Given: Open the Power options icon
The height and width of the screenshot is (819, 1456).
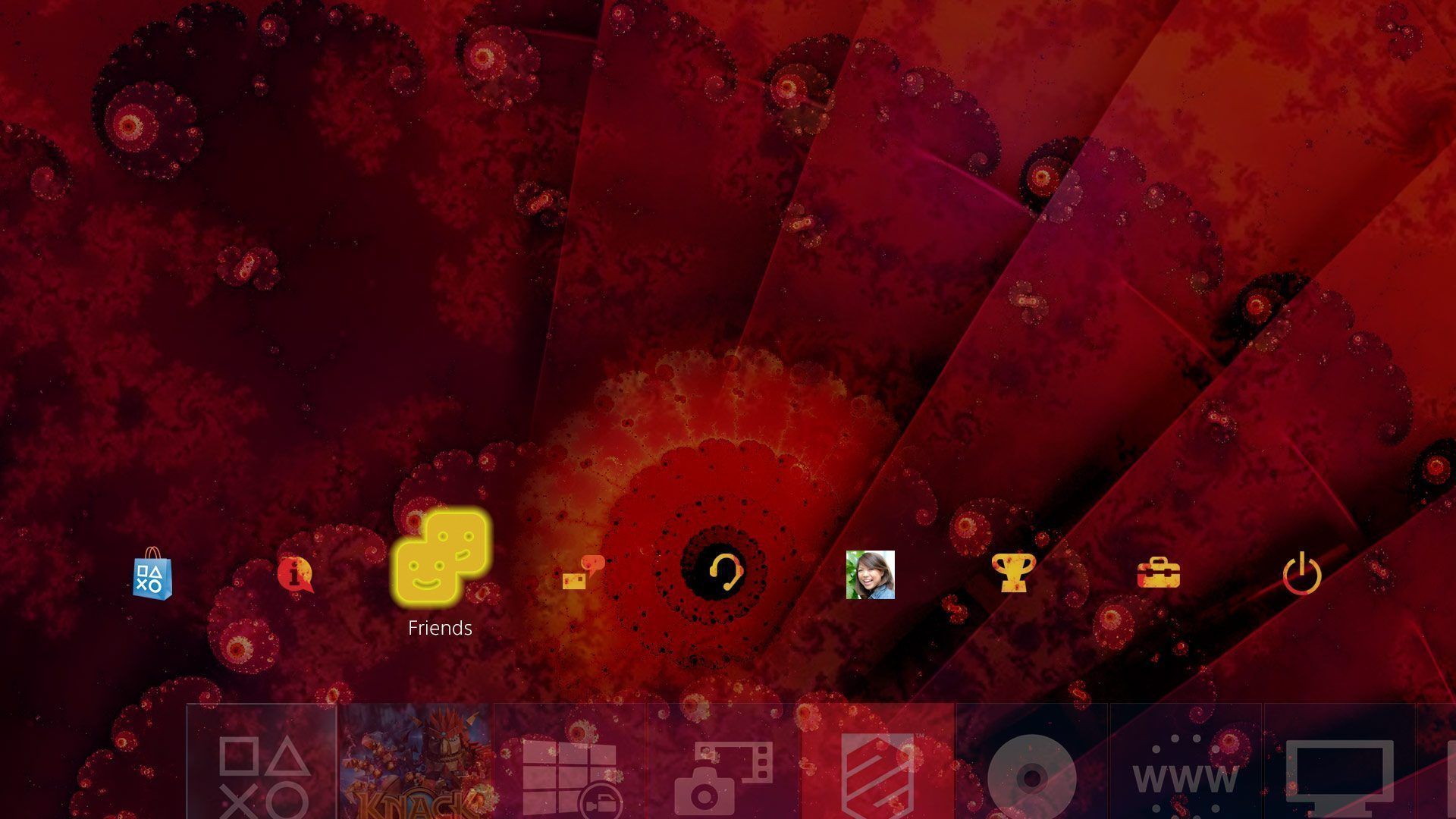Looking at the screenshot, I should coord(1301,574).
